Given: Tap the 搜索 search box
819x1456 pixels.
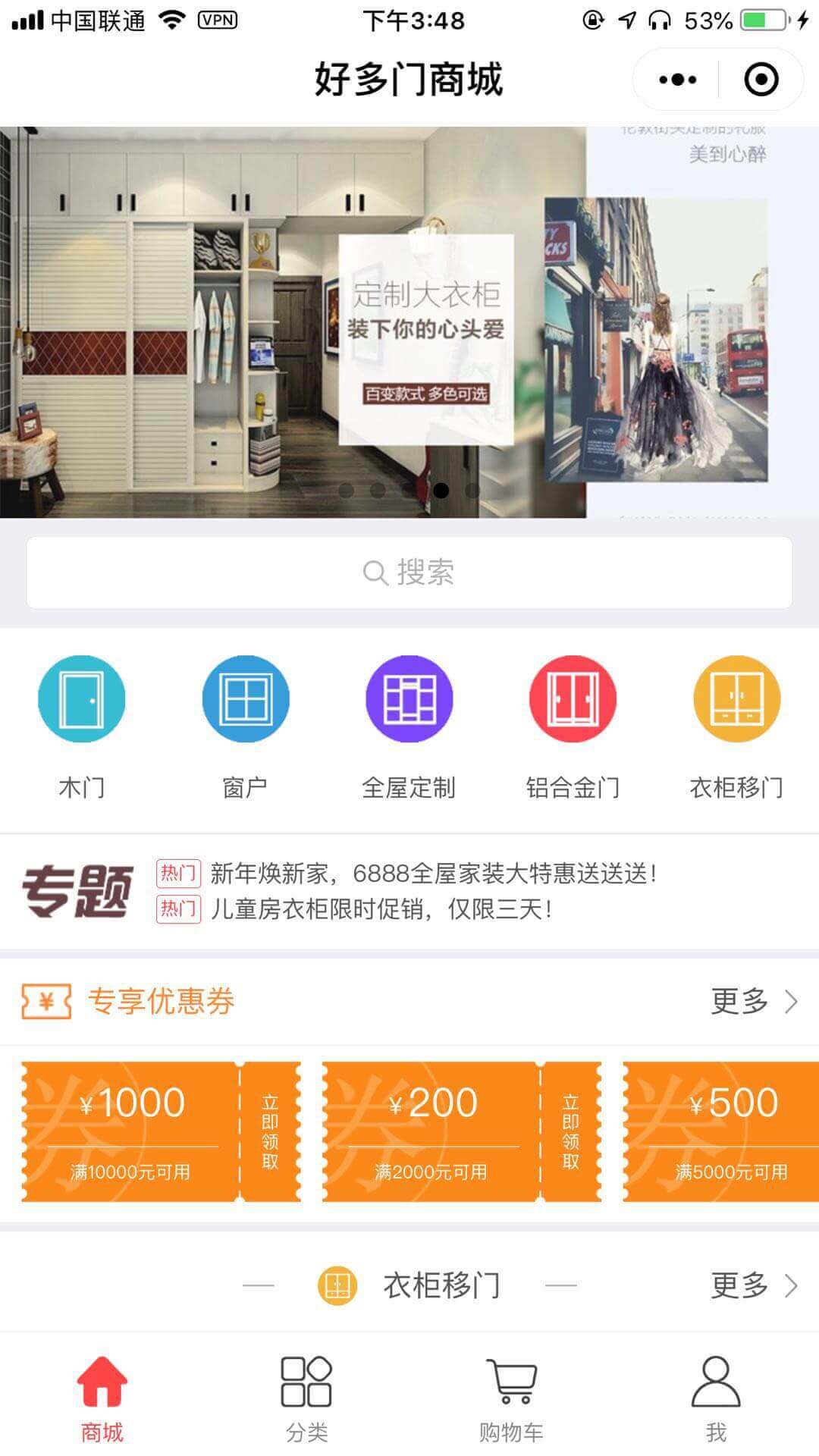Looking at the screenshot, I should click(409, 573).
